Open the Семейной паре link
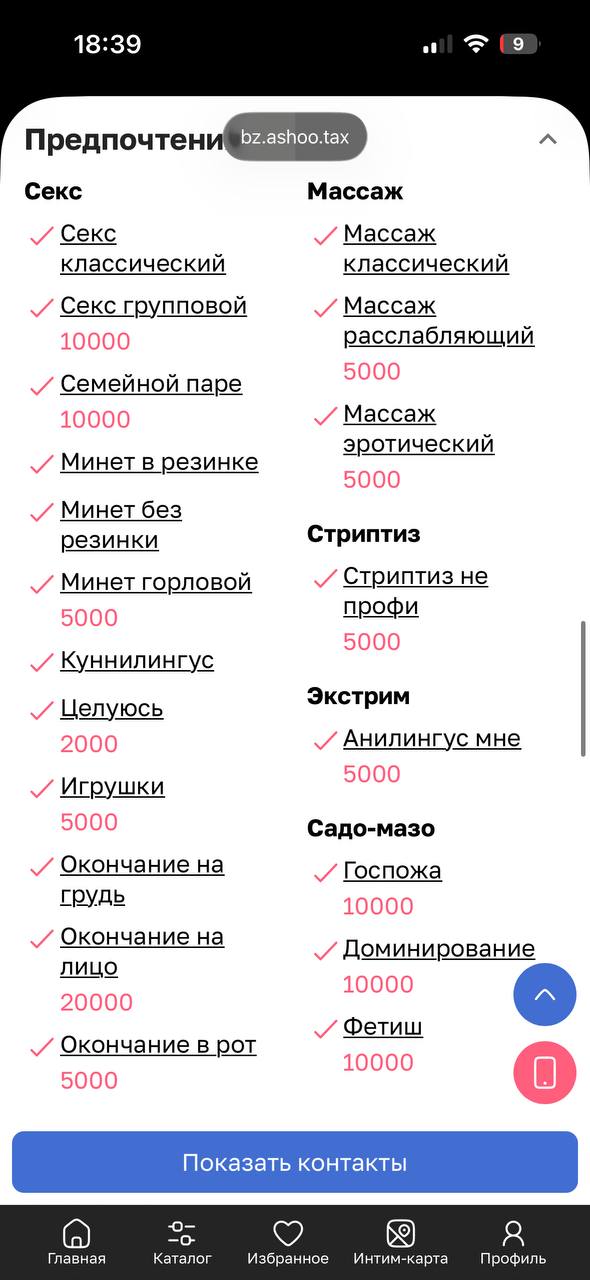 coord(151,383)
